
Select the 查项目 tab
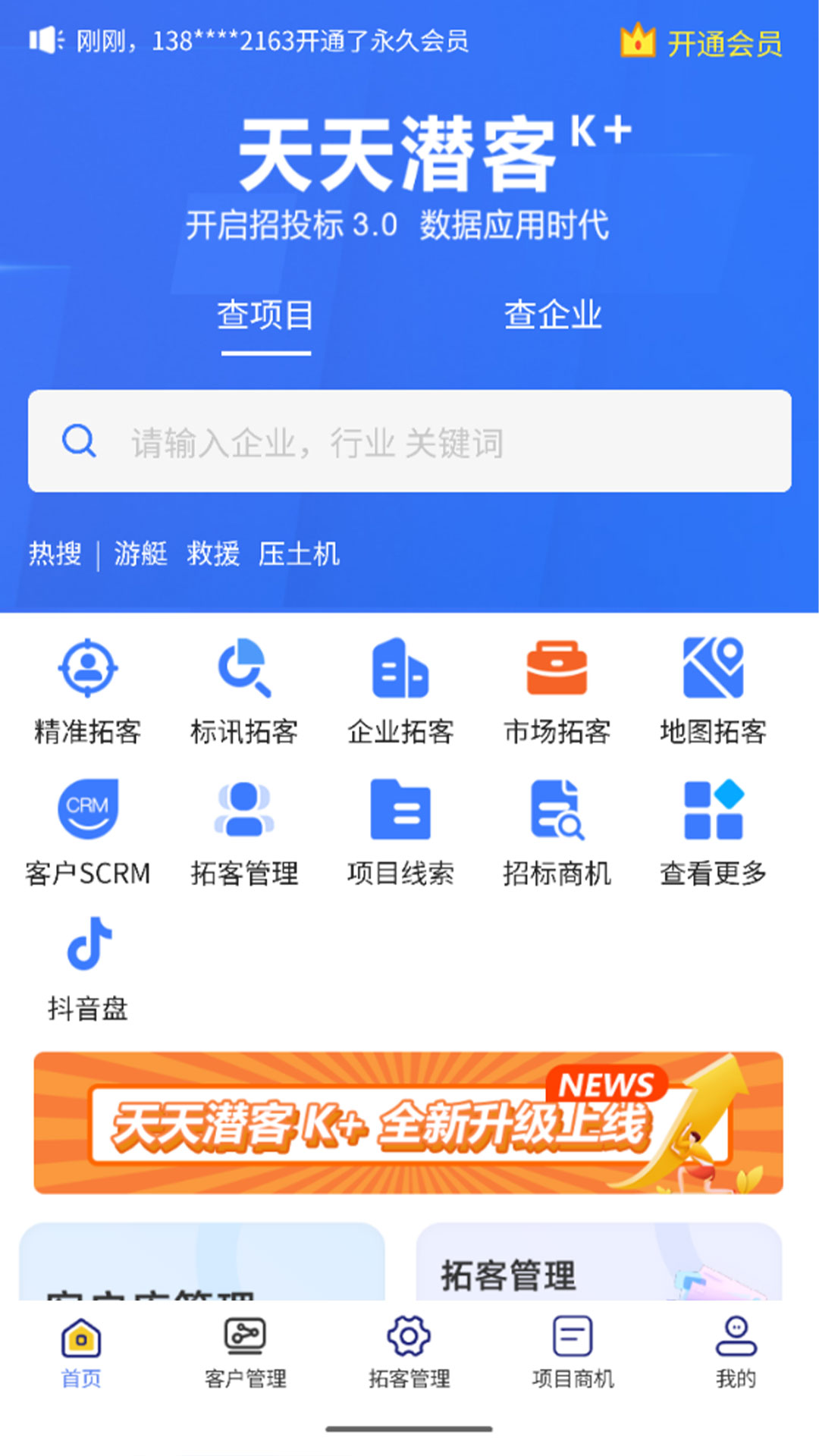click(x=265, y=315)
